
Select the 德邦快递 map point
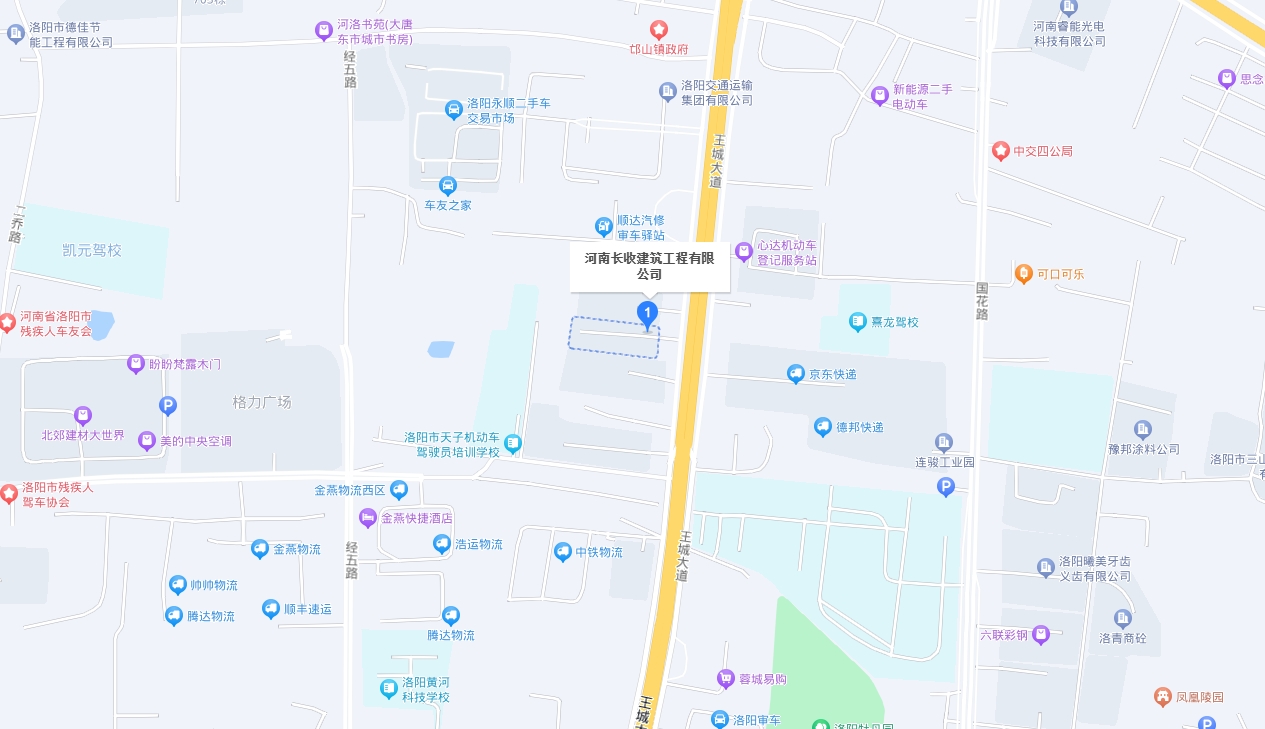pyautogui.click(x=823, y=427)
